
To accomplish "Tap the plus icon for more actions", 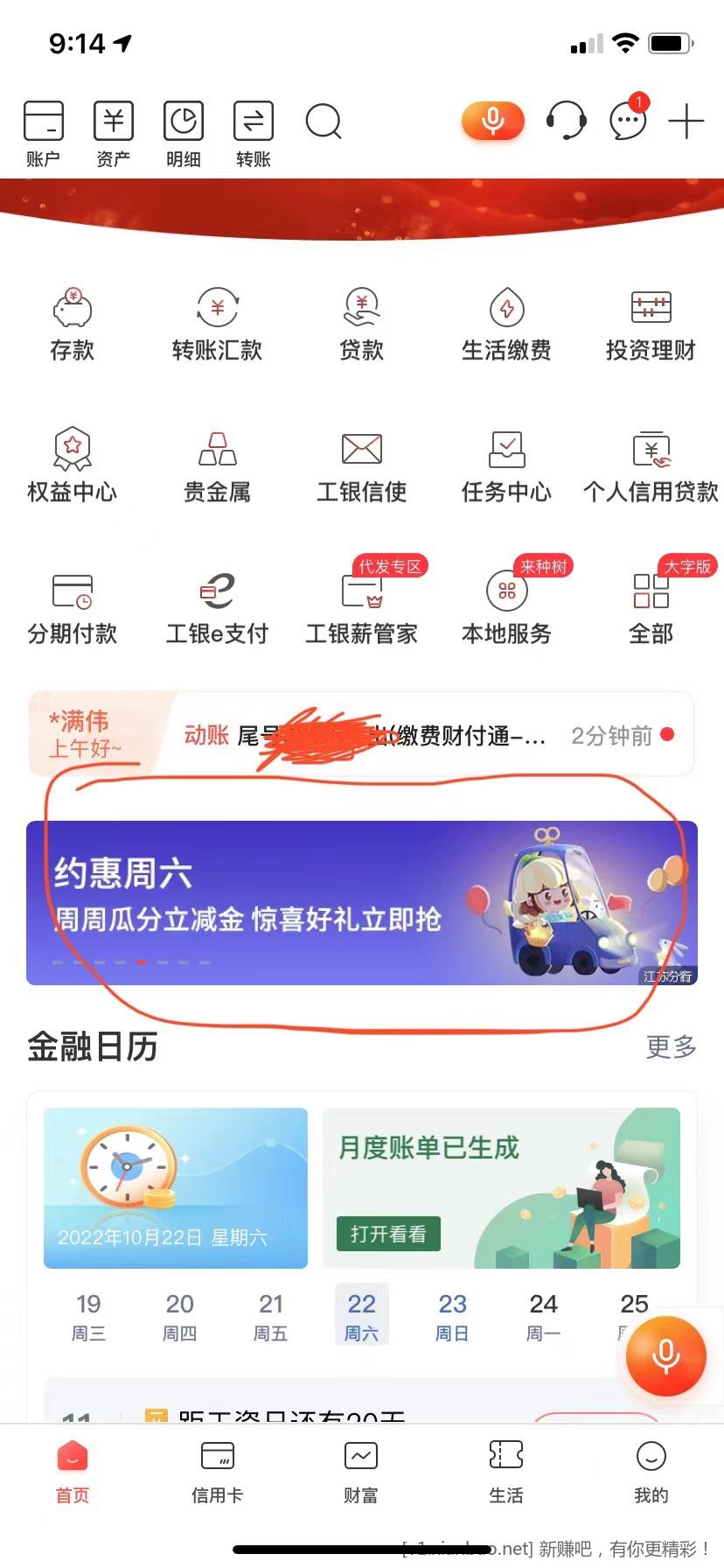I will 686,122.
